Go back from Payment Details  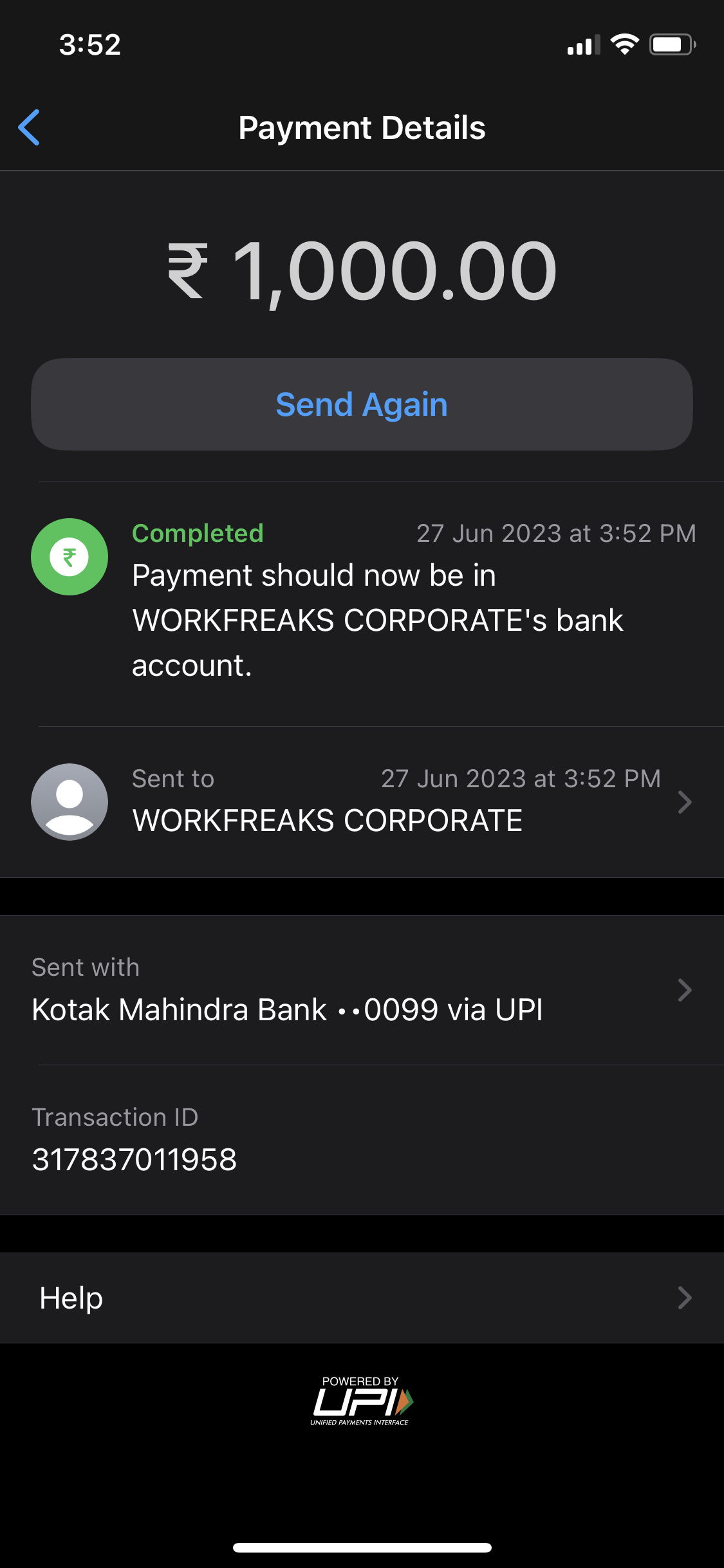[x=29, y=127]
